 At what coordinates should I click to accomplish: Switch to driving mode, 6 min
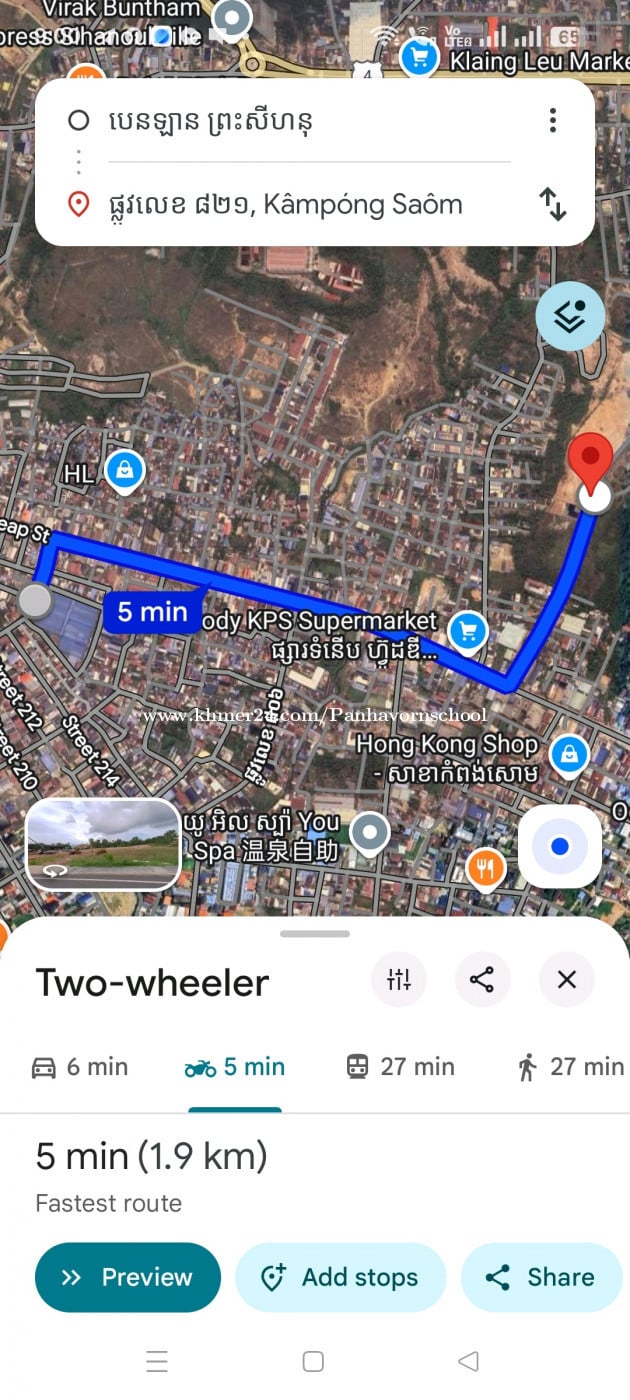[x=80, y=1067]
